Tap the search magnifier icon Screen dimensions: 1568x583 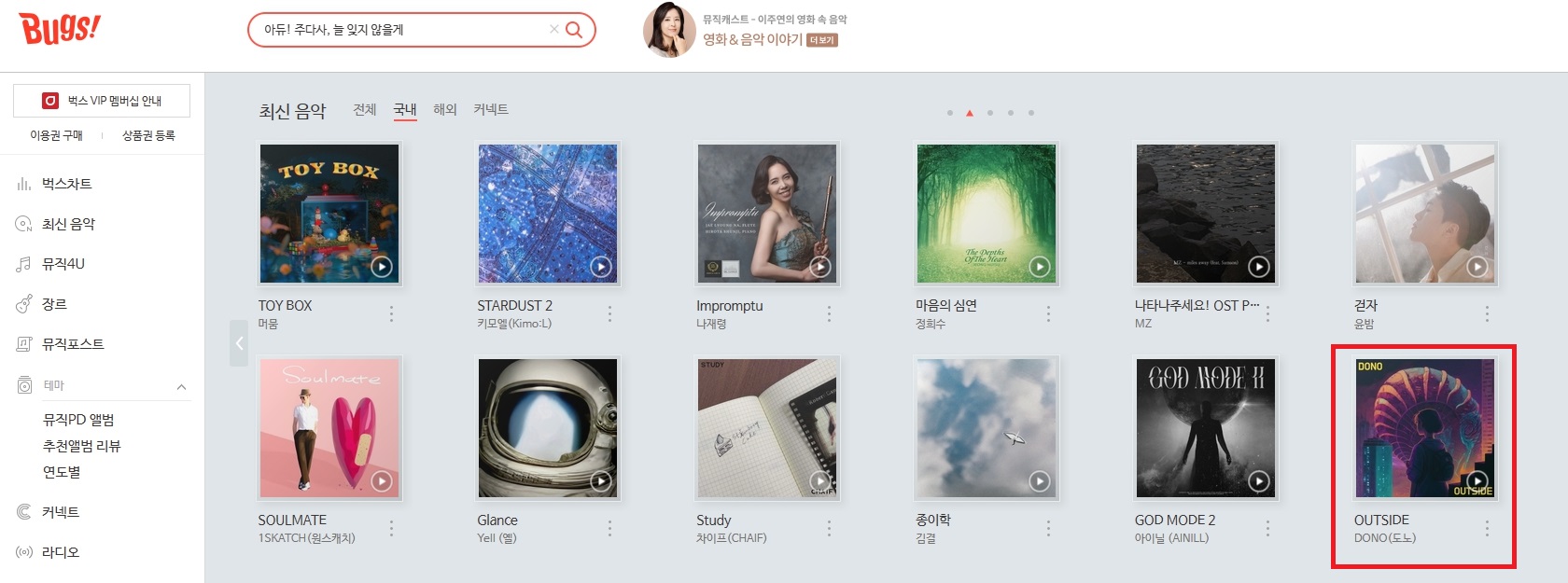[x=574, y=30]
